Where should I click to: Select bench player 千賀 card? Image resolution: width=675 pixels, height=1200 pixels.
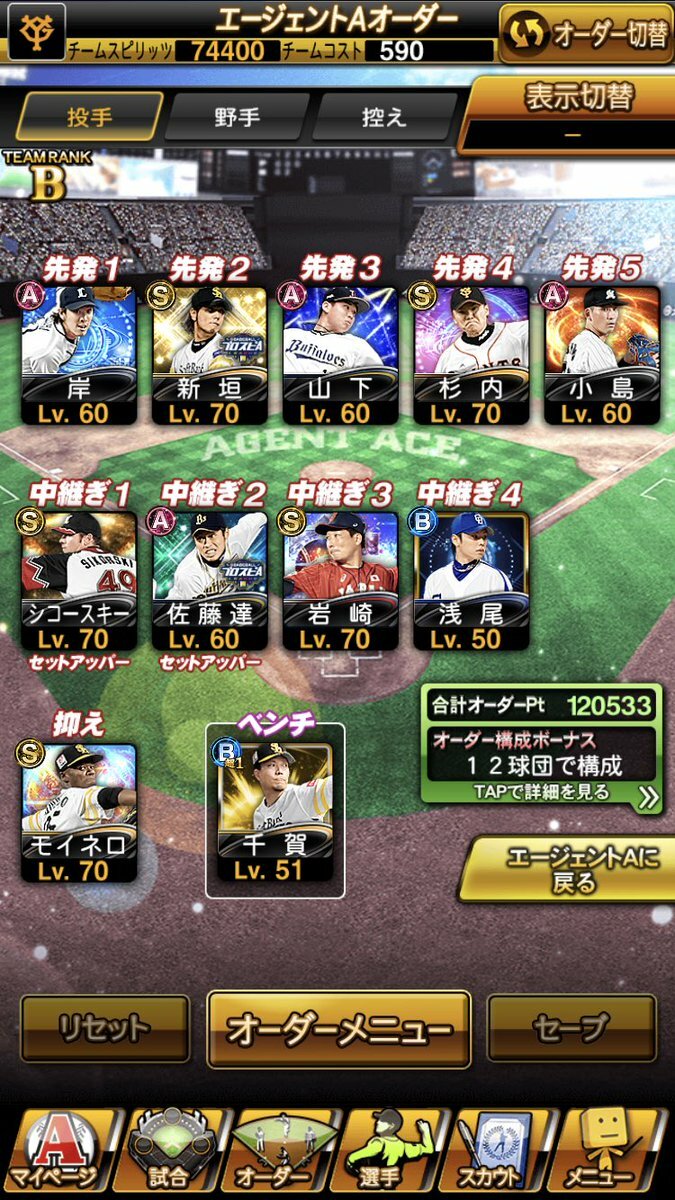point(275,811)
